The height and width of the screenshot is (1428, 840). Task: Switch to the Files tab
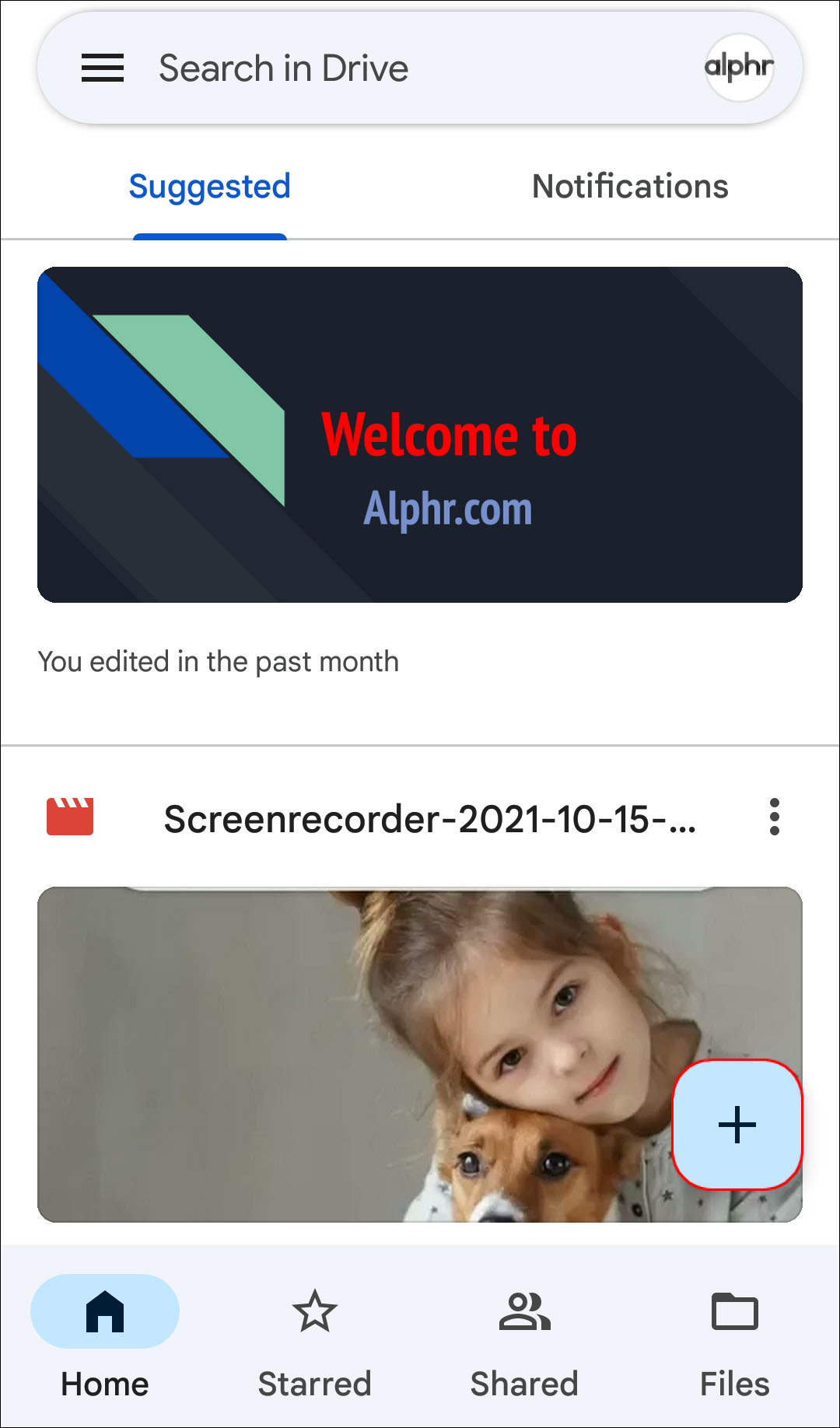coord(734,1338)
